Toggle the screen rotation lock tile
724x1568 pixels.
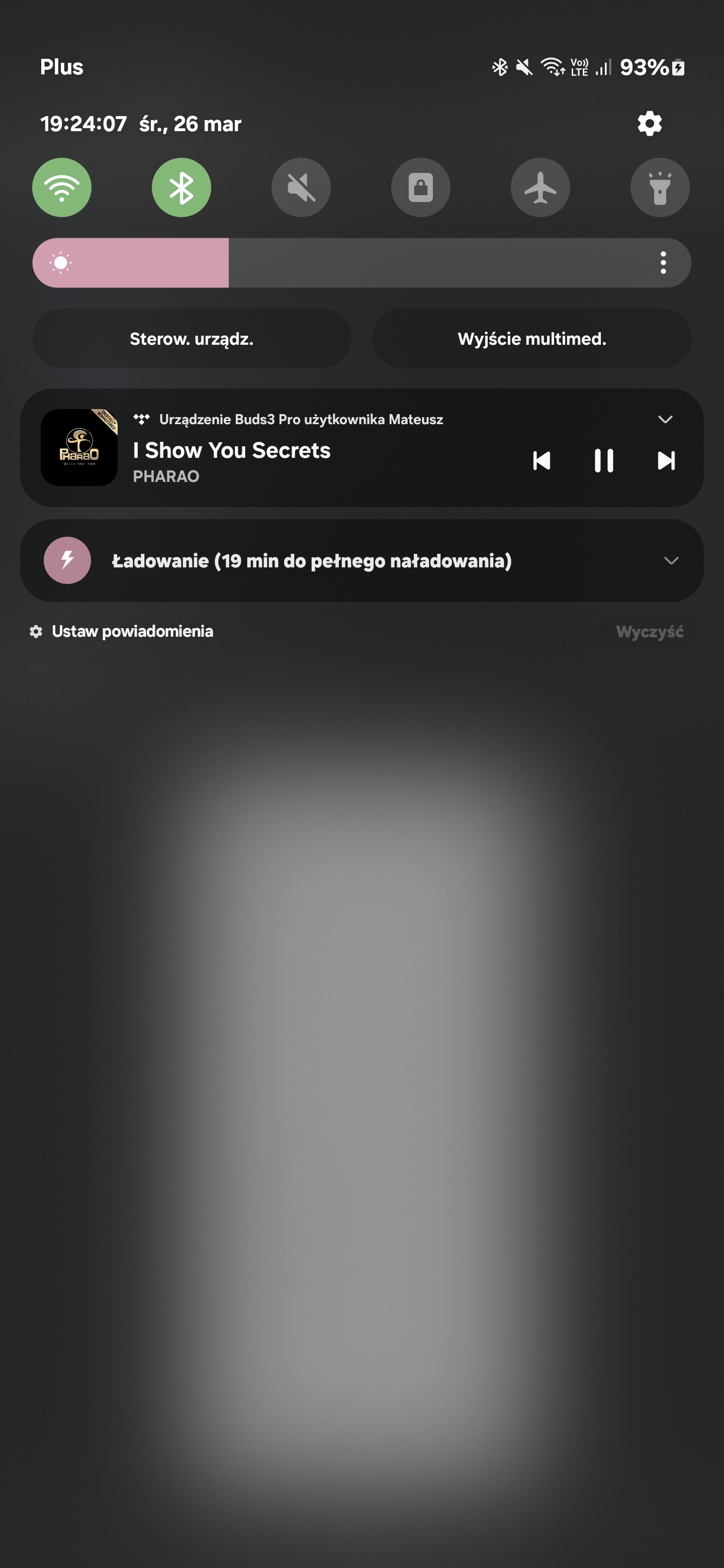point(420,187)
